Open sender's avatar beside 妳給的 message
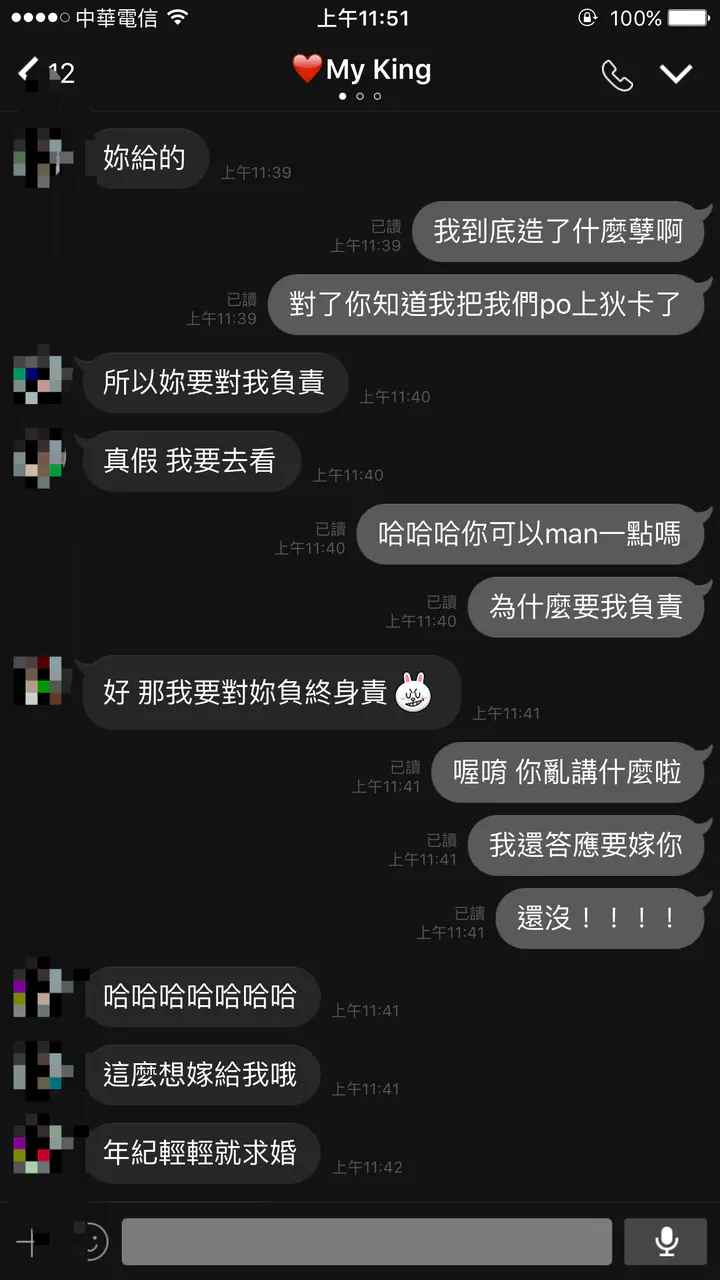 pos(40,158)
